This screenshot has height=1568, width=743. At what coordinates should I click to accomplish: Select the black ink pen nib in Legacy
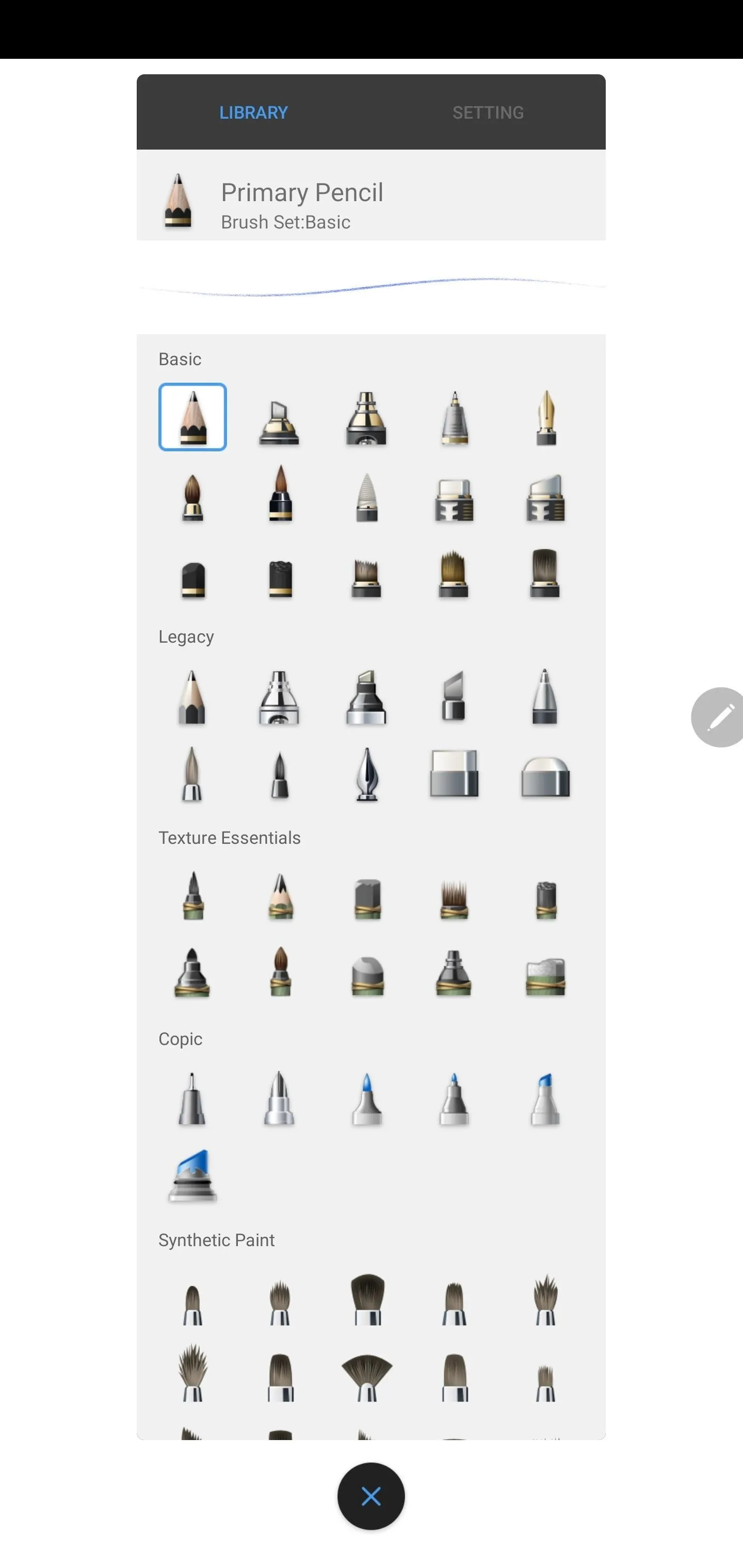pos(367,774)
